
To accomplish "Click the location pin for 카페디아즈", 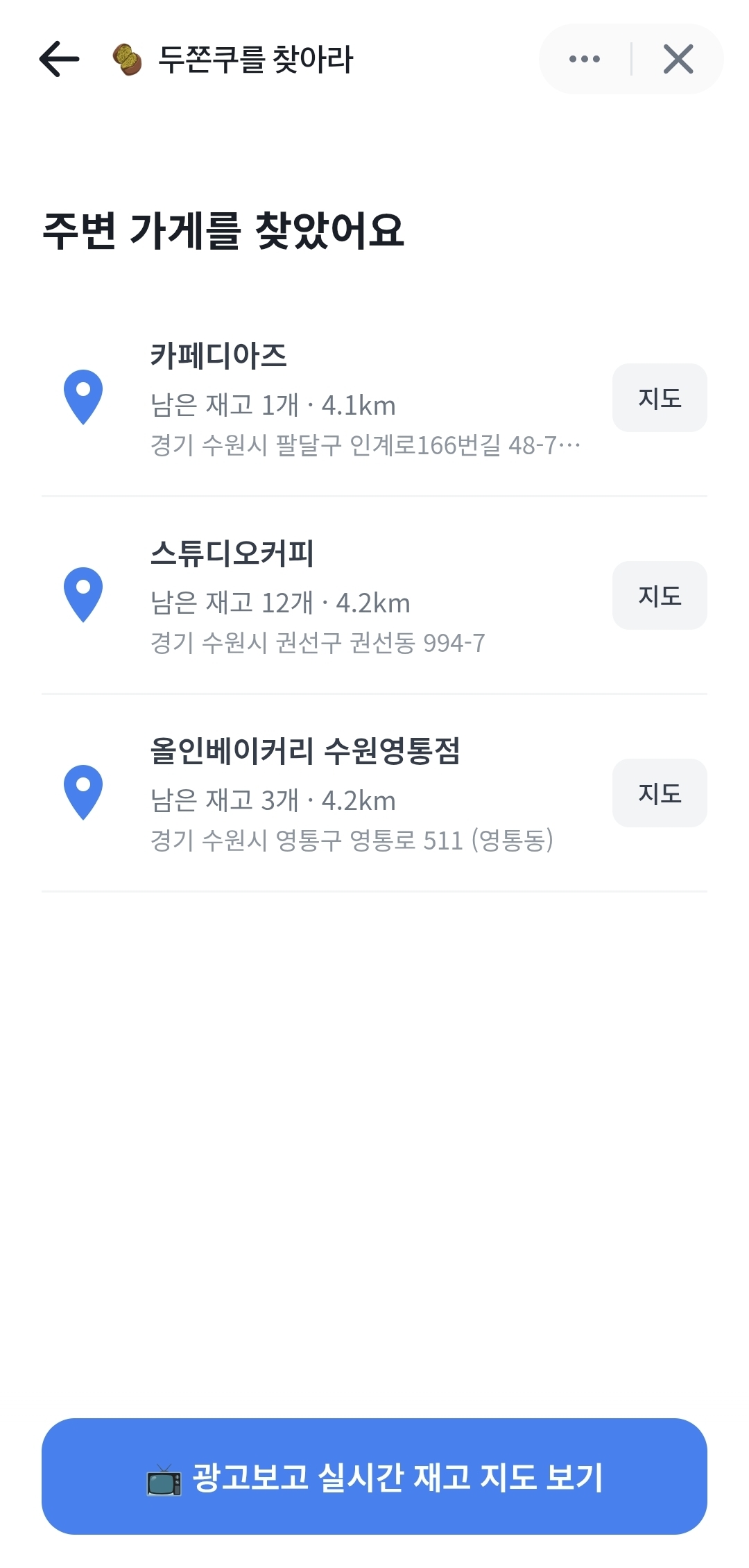I will point(82,397).
